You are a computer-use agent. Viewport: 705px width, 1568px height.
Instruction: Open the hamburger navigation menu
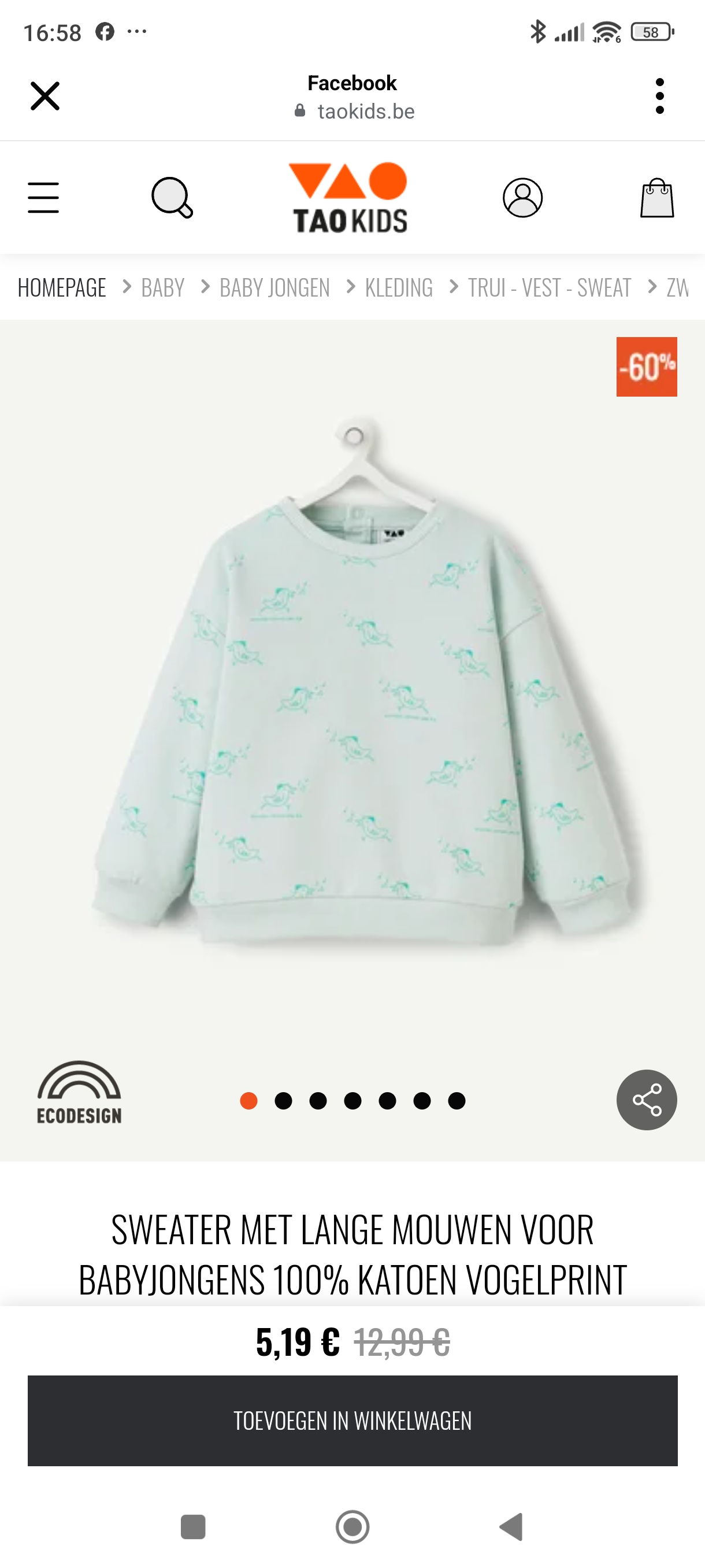point(43,196)
